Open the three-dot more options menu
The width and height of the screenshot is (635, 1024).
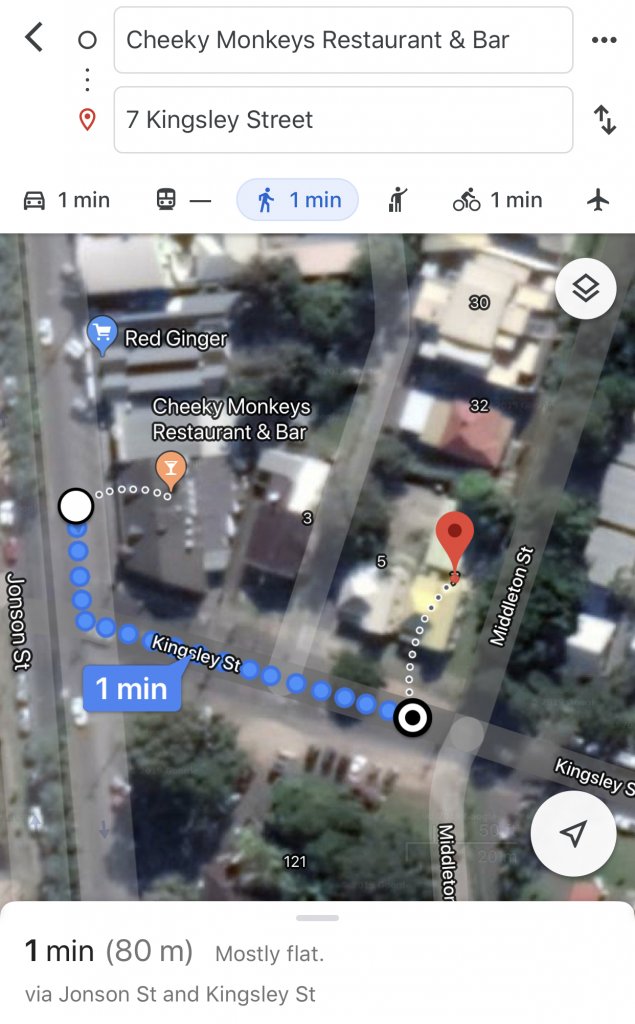(x=604, y=40)
